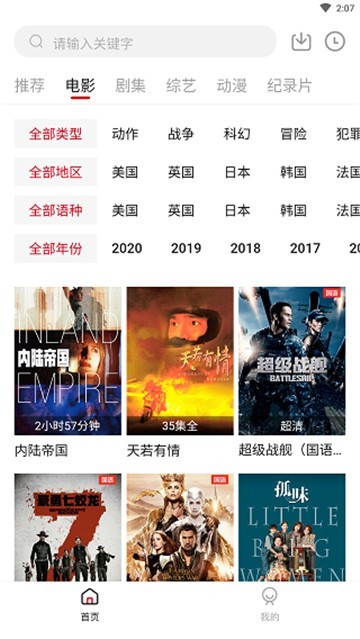Open the 孤味 Little Big Women poster
Screen dimensions: 360x639
292,527
